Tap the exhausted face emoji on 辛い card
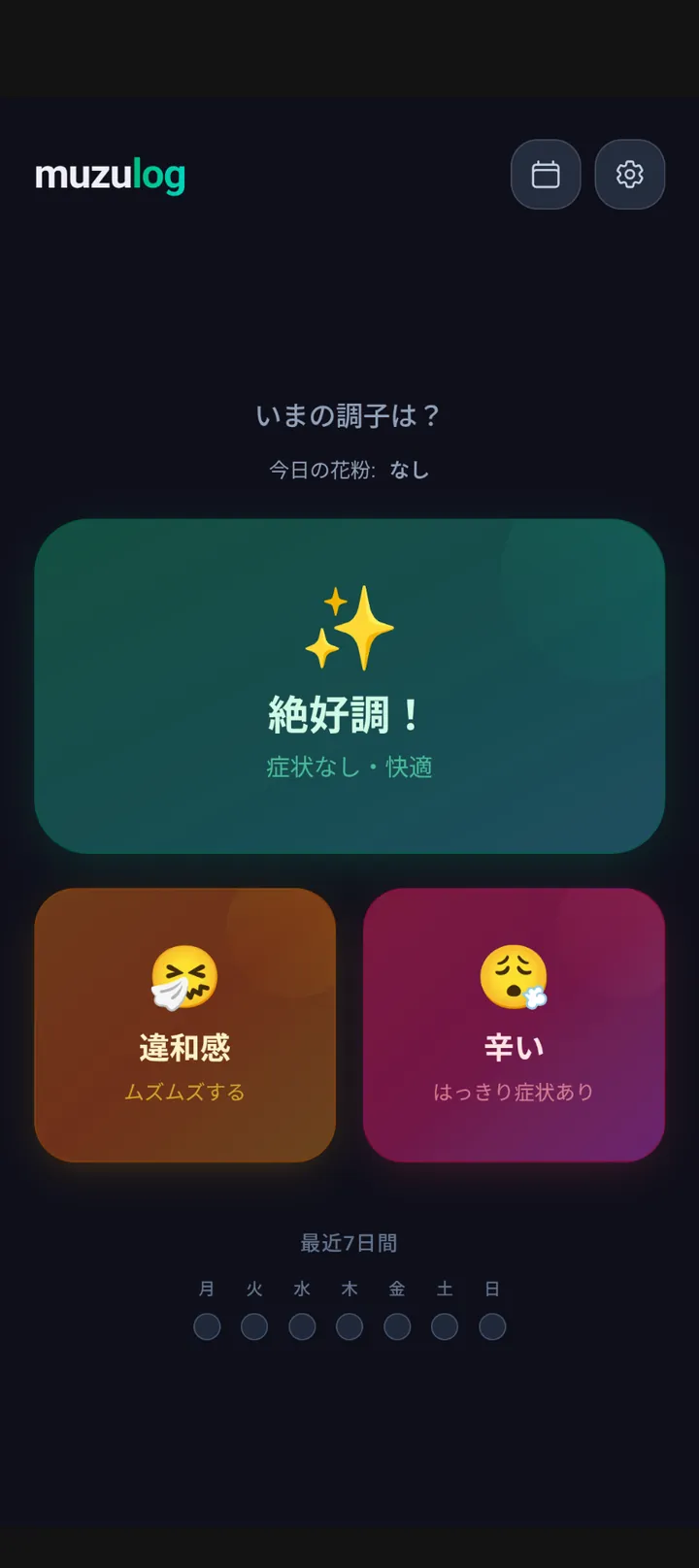The height and width of the screenshot is (1568, 699). (514, 975)
